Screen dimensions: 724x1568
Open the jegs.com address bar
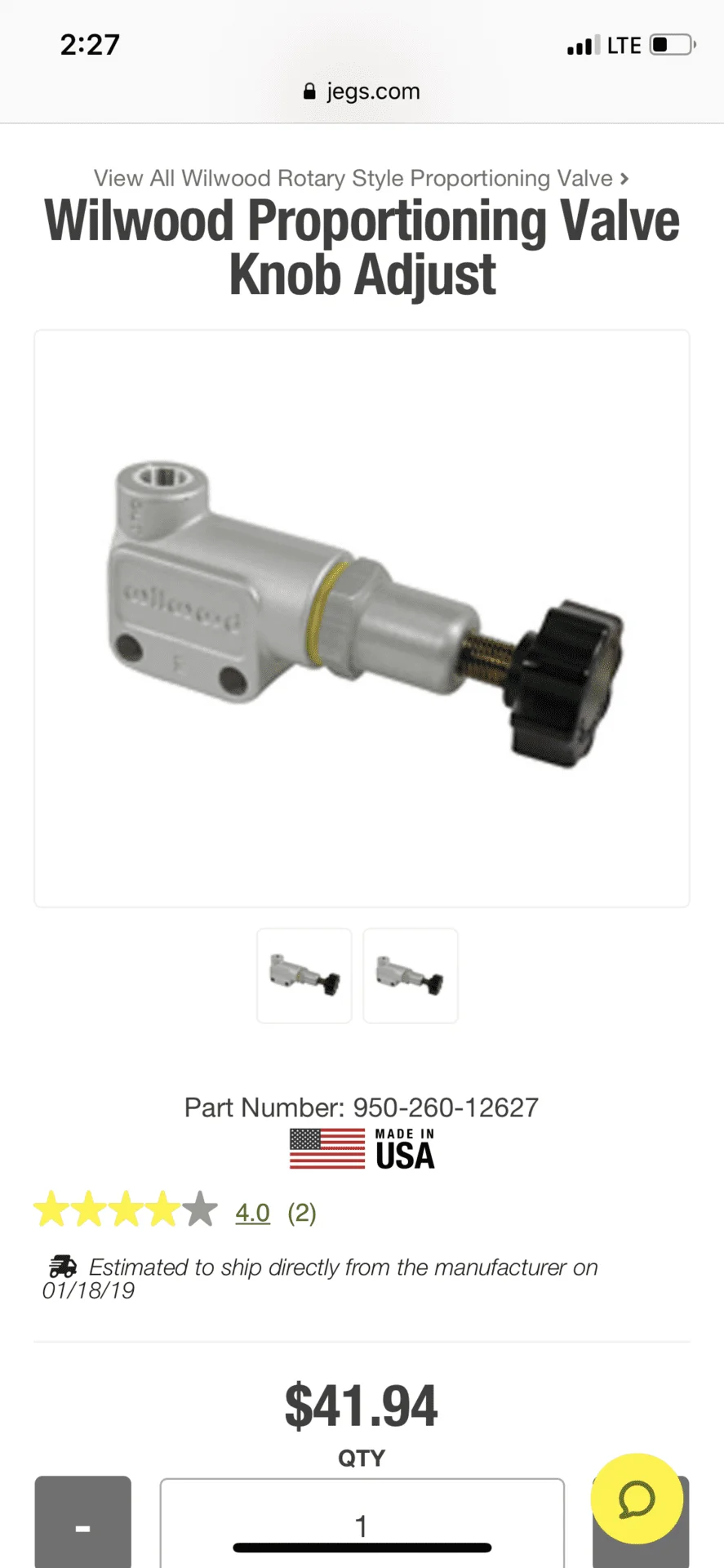[362, 91]
